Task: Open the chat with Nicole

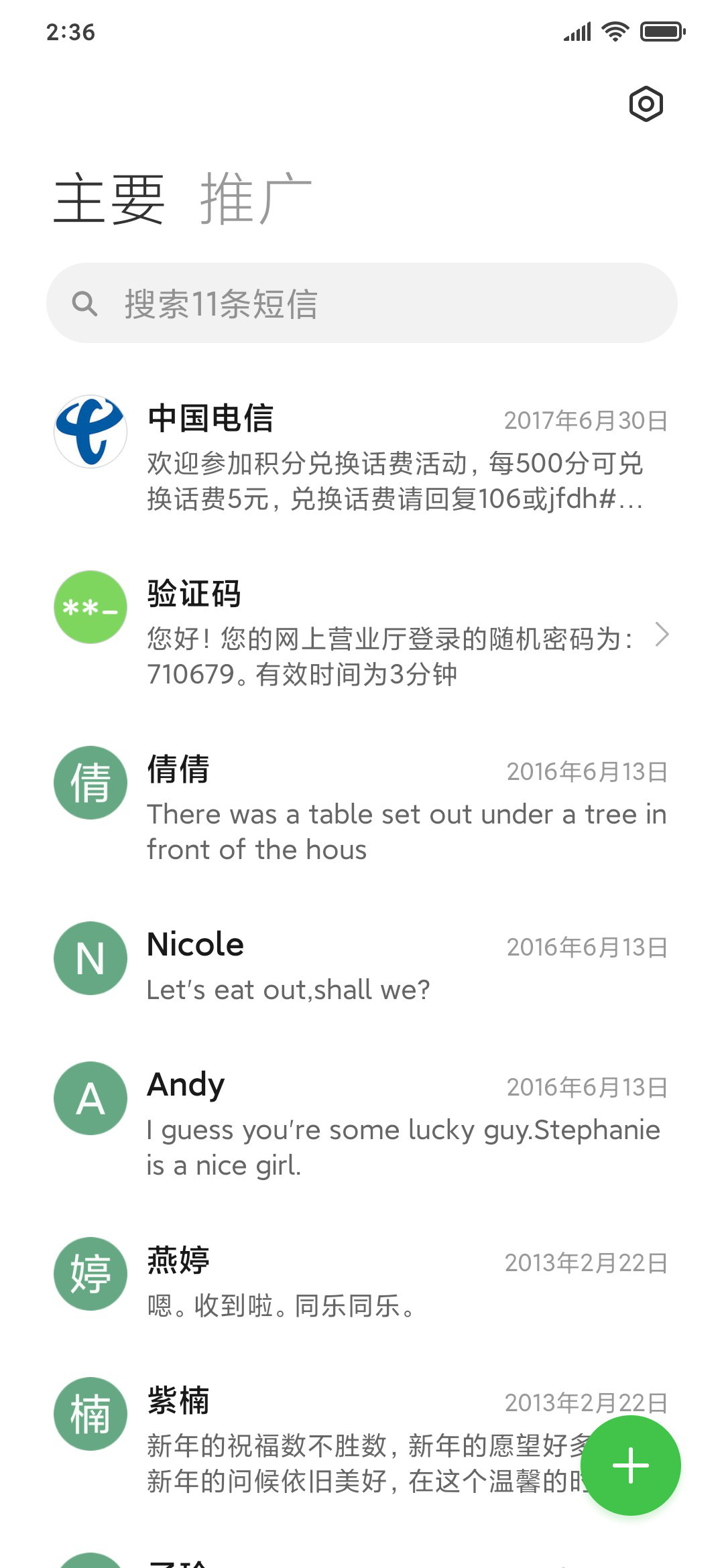Action: (362, 965)
